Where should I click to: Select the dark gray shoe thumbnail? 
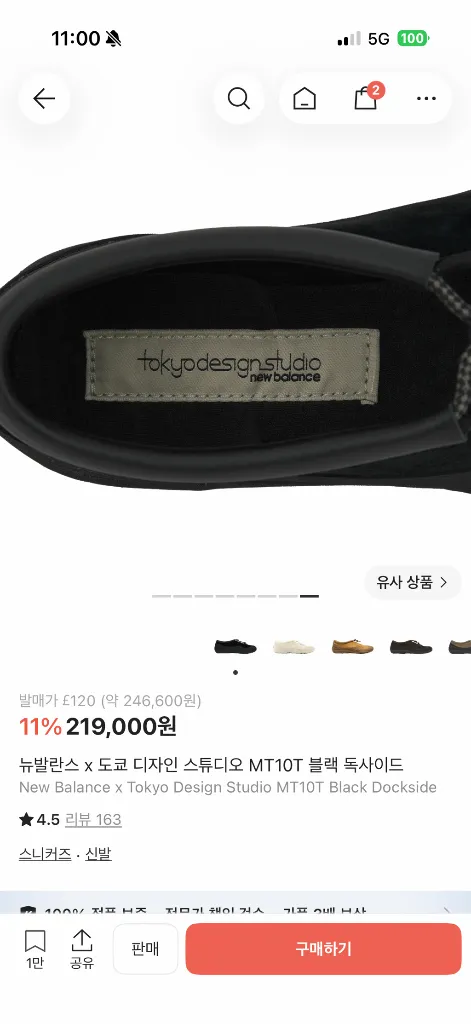click(x=411, y=647)
